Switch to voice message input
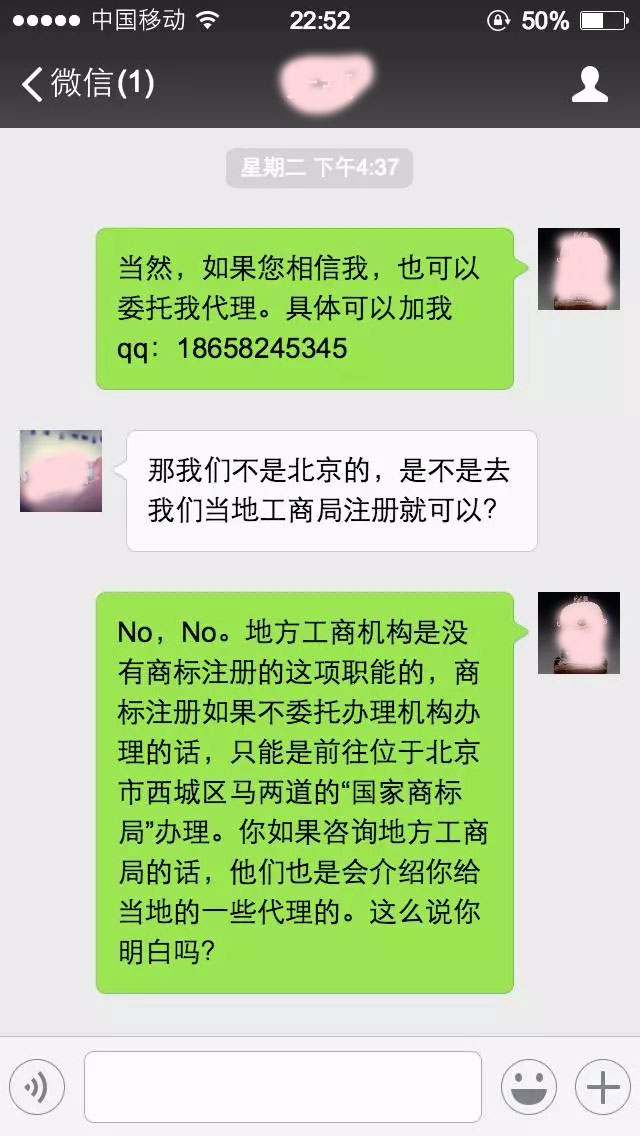 (37, 1086)
